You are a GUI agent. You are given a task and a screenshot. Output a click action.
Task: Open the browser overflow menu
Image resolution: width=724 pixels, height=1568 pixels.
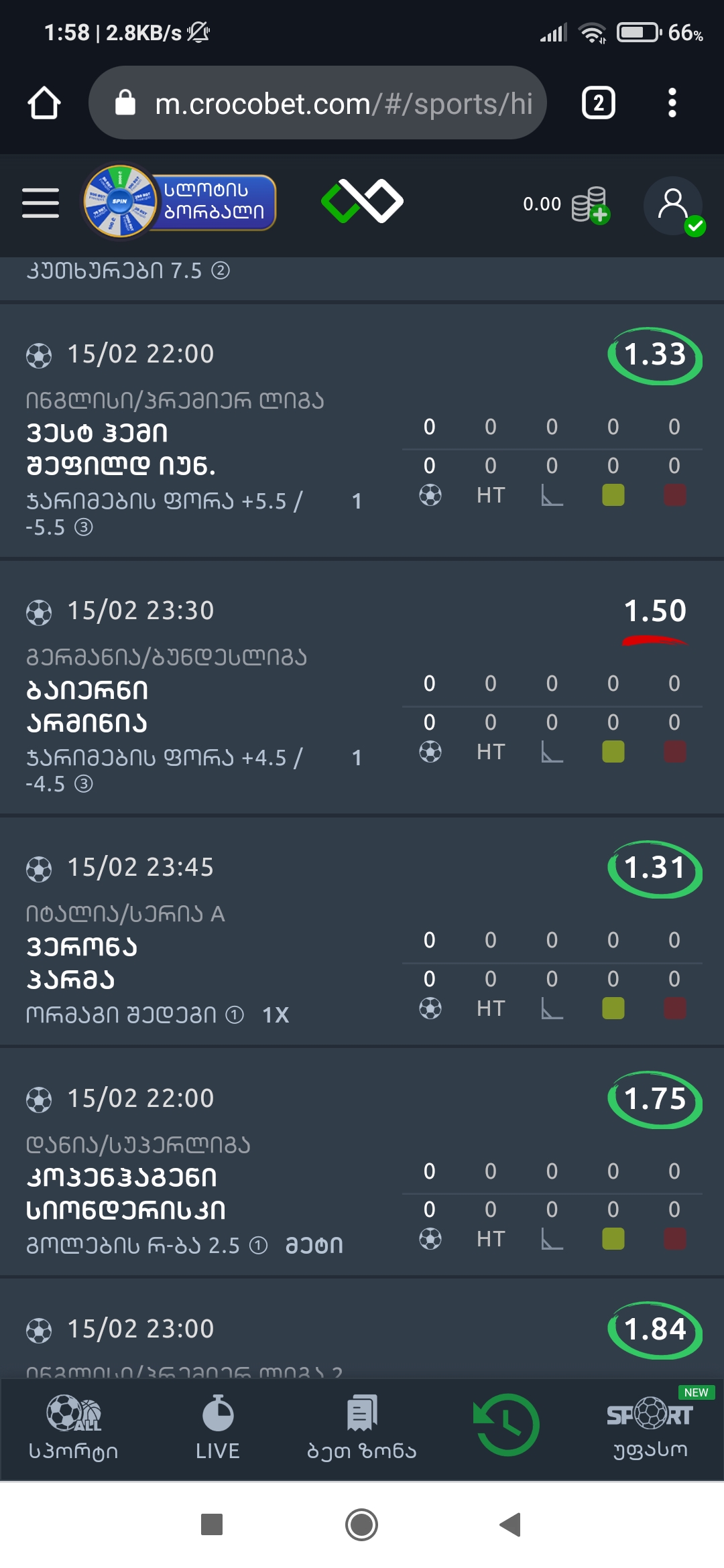point(672,103)
